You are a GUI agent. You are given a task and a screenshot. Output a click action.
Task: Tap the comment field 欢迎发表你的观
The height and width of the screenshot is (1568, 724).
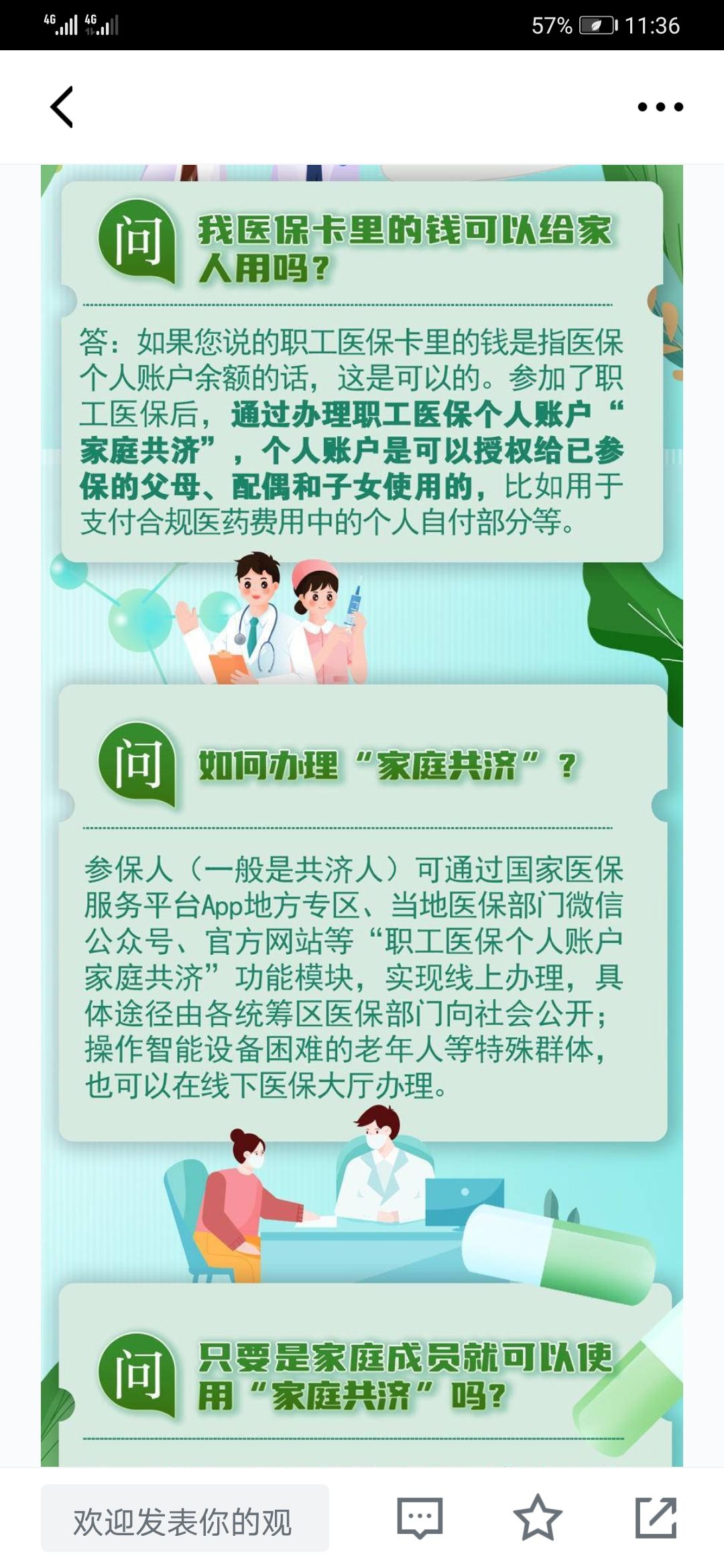pos(185,1518)
